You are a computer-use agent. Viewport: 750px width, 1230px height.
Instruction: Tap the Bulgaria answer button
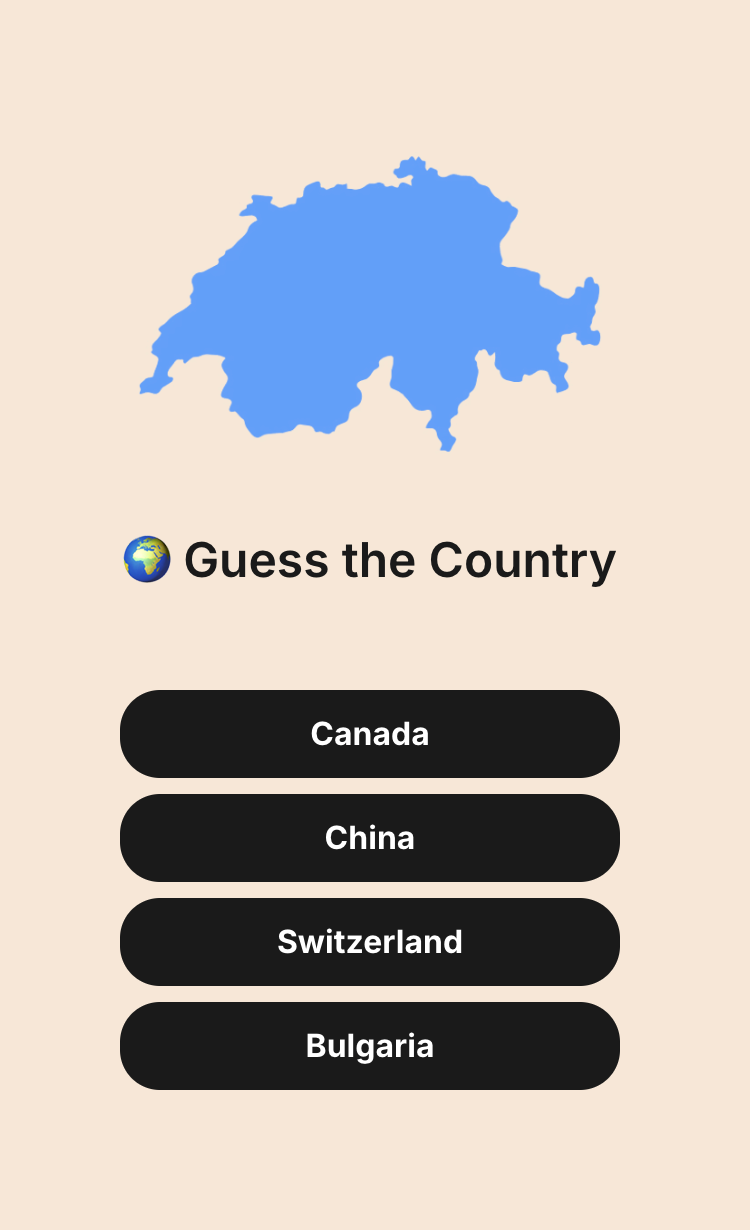pos(370,1046)
